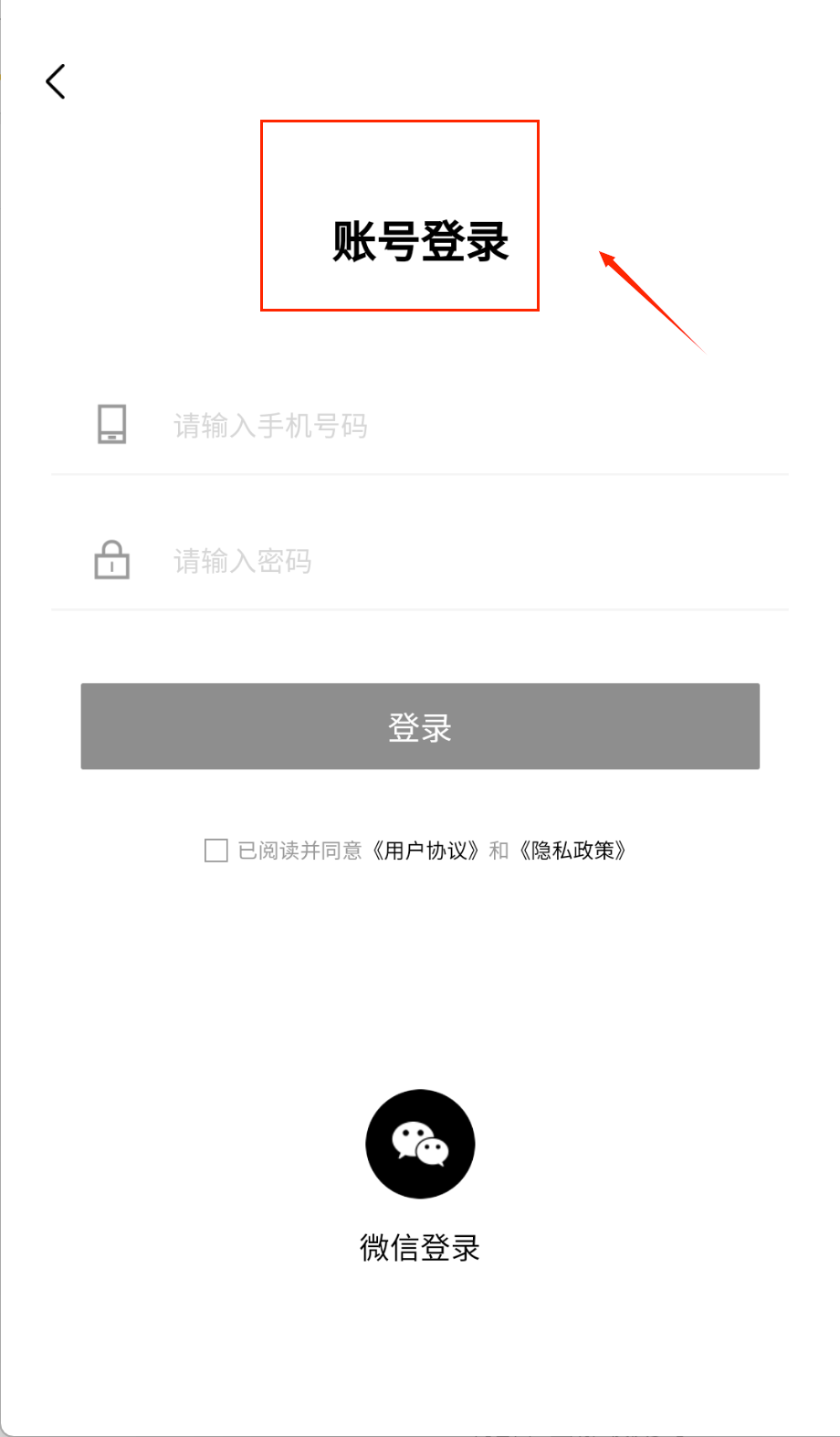The width and height of the screenshot is (840, 1437).
Task: Go back using the top arrow
Action: pos(56,82)
